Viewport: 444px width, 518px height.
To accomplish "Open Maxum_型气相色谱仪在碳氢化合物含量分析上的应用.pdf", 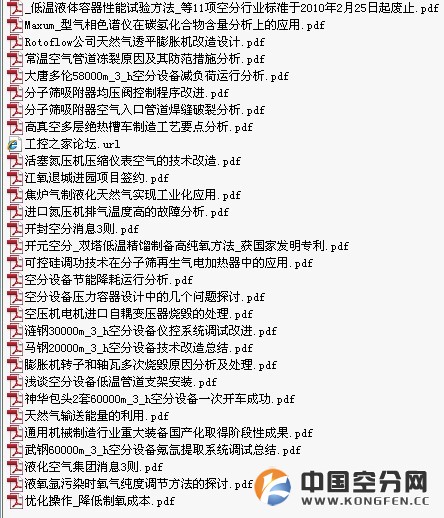I will [x=166, y=25].
